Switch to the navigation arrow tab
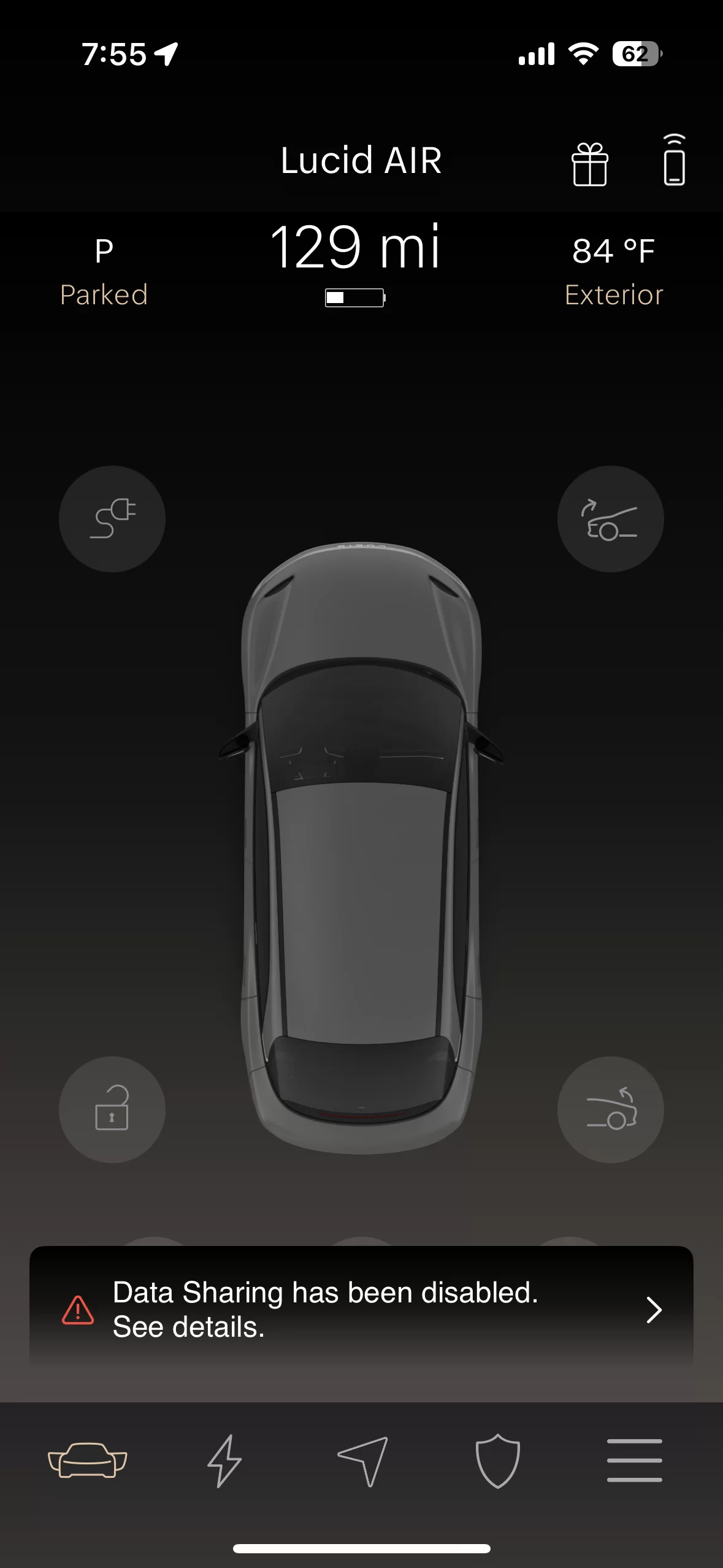This screenshot has width=723, height=1568. 363,1461
